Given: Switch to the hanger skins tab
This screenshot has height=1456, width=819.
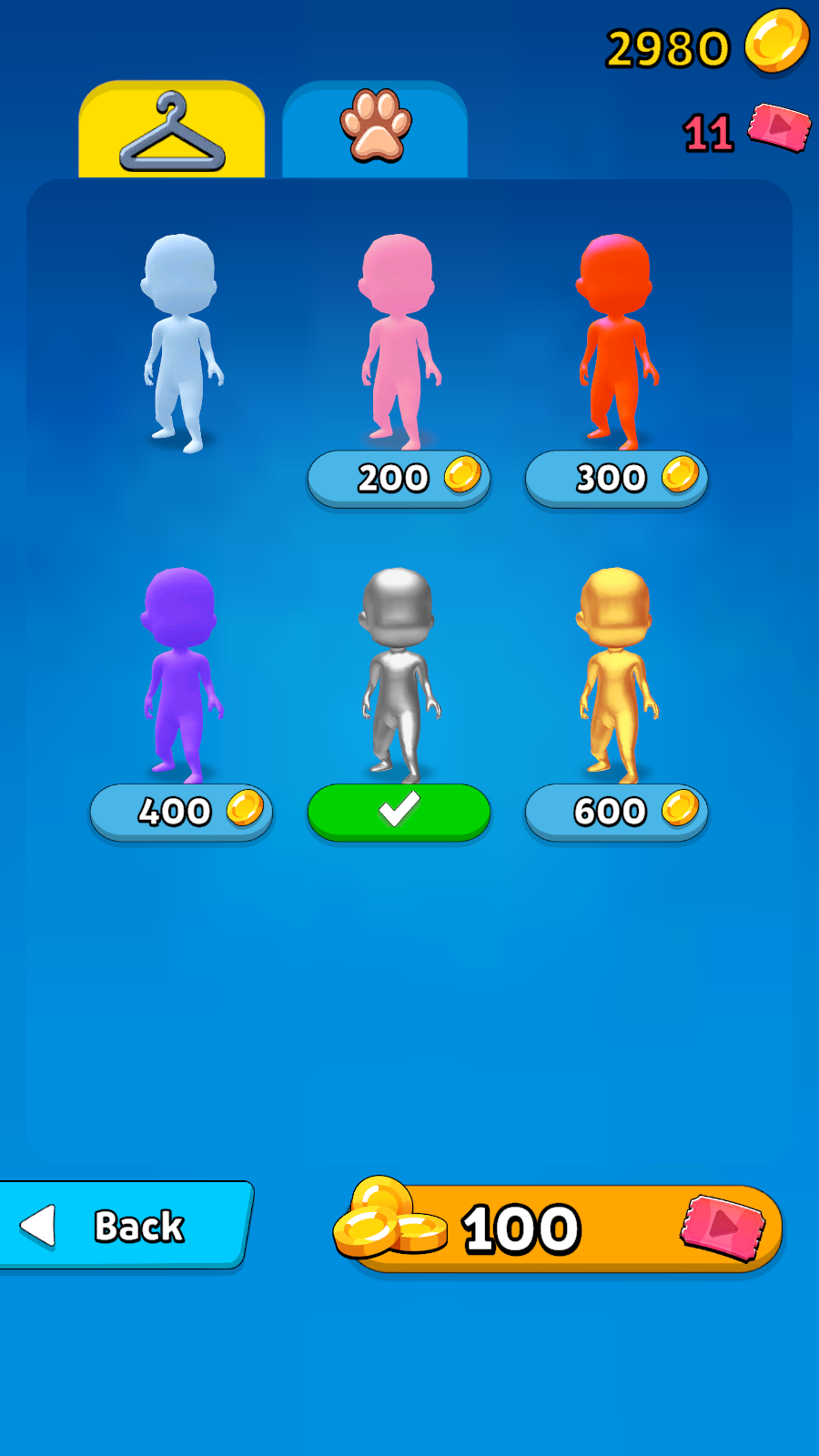Looking at the screenshot, I should point(172,129).
